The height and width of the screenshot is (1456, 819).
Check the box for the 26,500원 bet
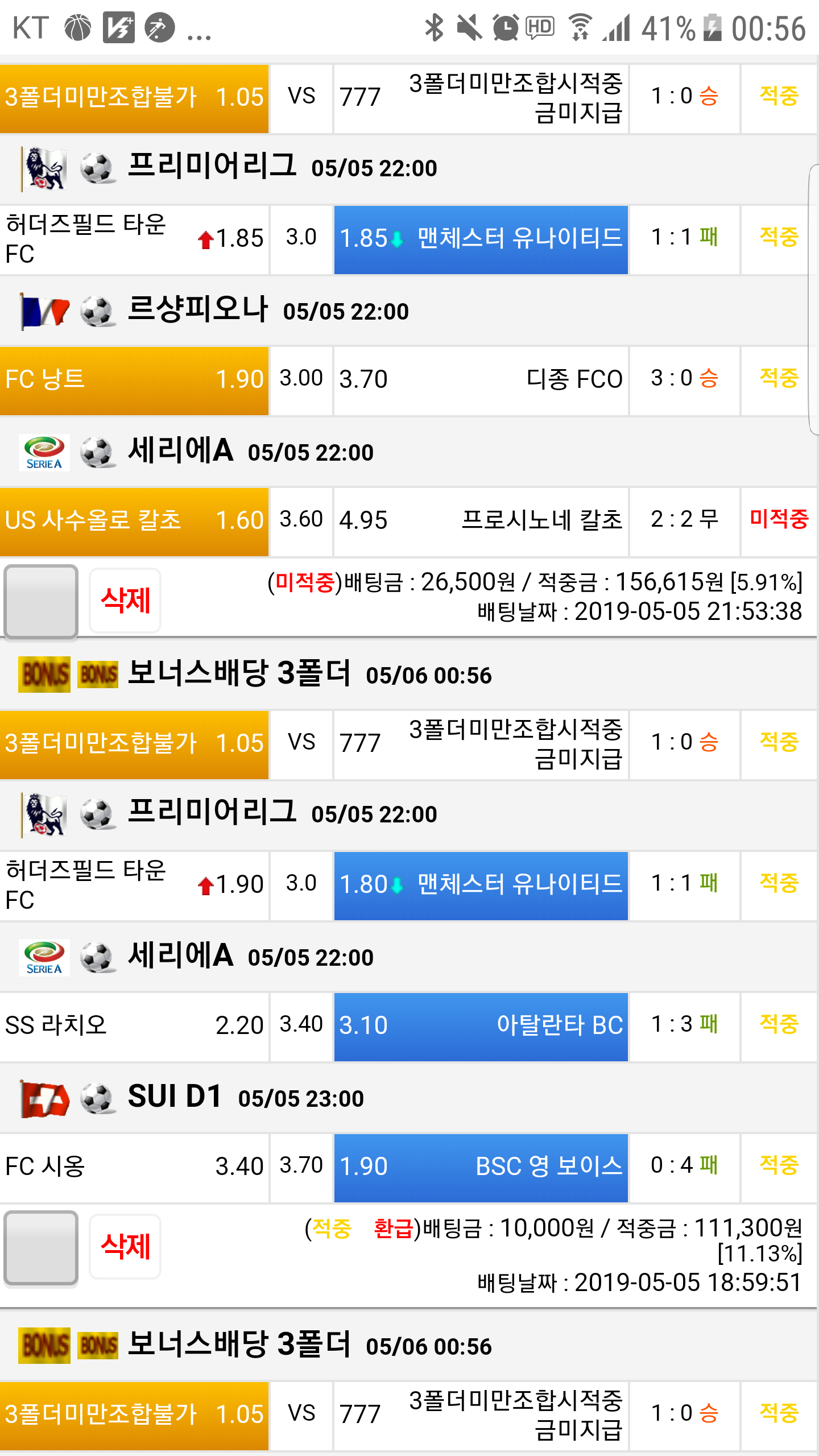coord(41,601)
